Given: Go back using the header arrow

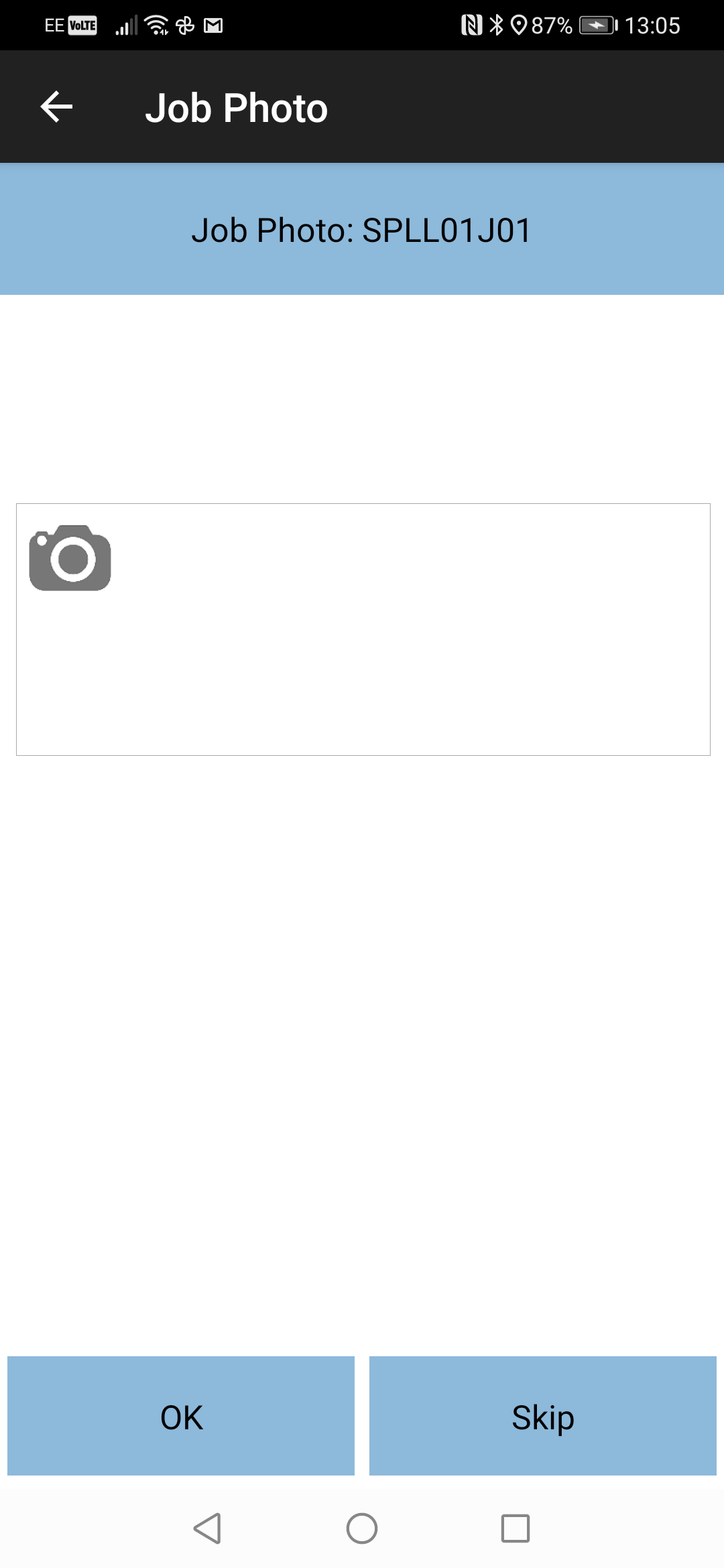Looking at the screenshot, I should click(x=56, y=107).
